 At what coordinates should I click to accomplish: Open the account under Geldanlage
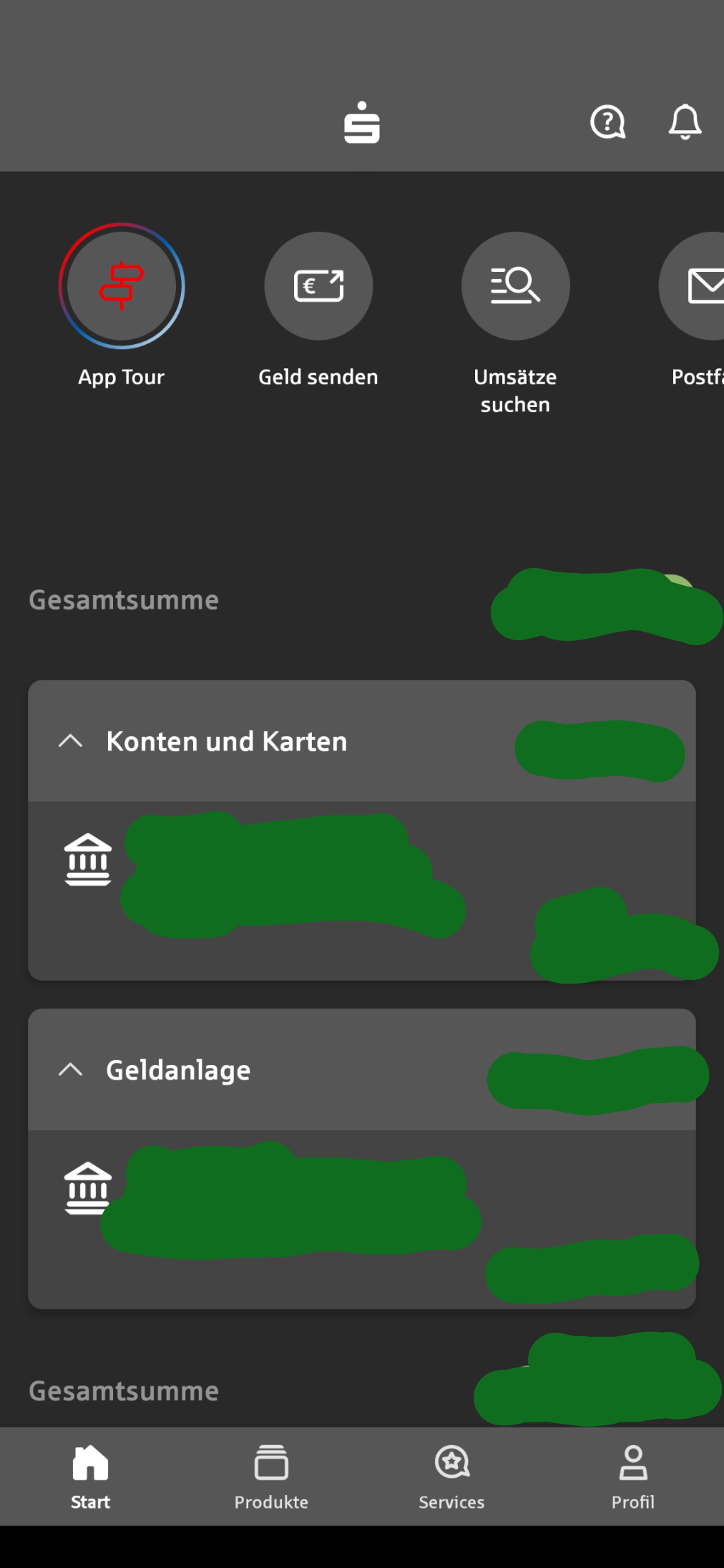click(362, 1220)
